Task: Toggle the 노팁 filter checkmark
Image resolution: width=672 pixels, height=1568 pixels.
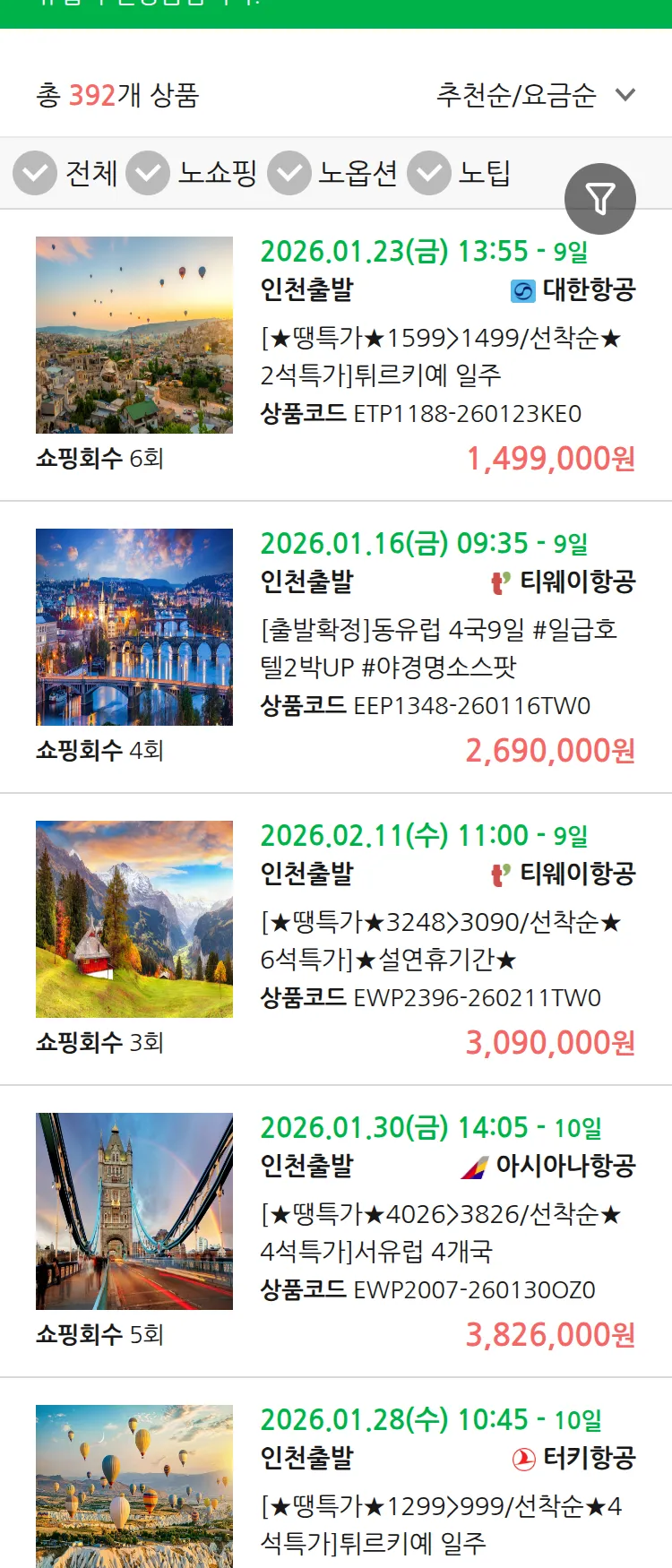Action: (x=428, y=174)
